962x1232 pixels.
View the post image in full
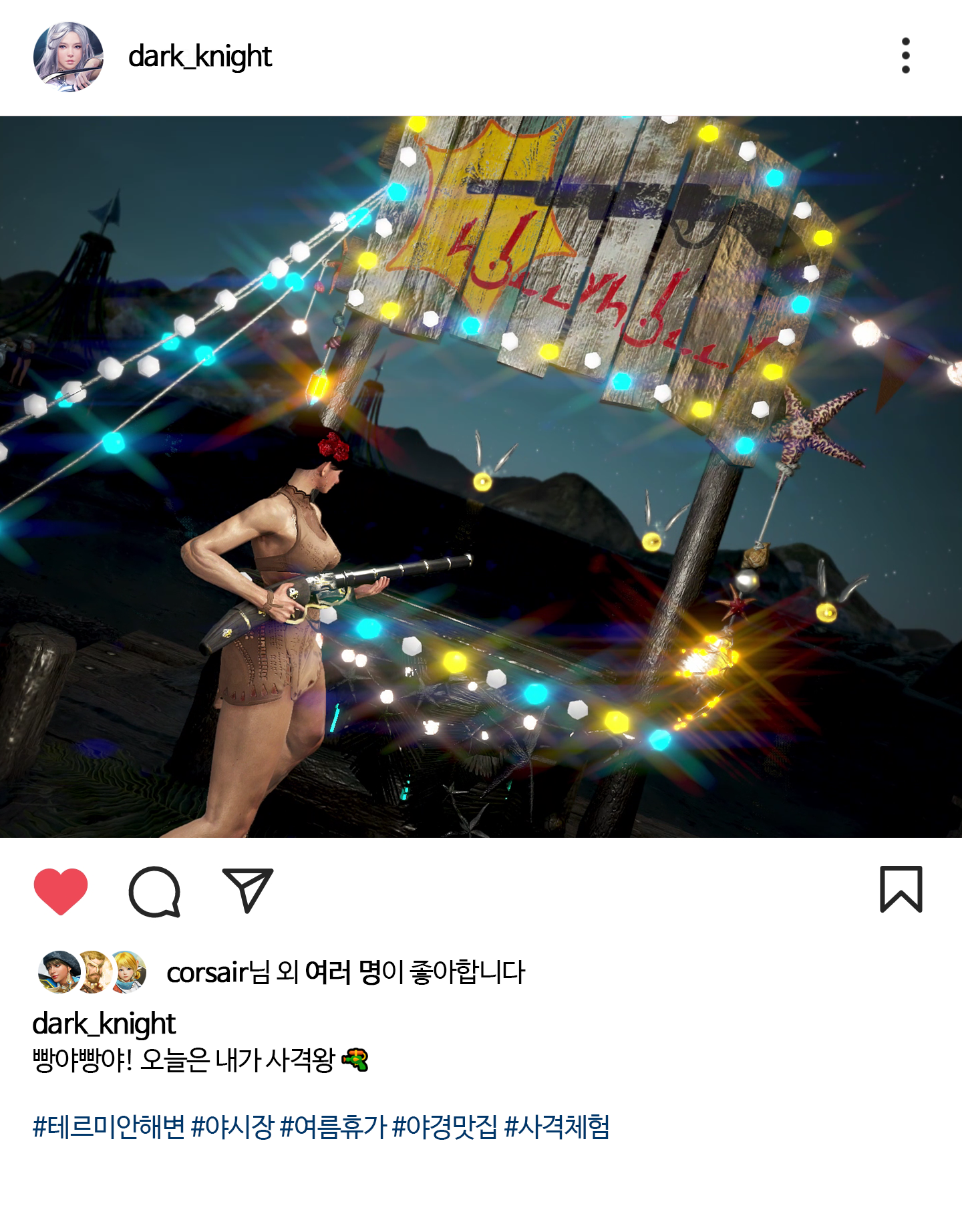point(481,476)
